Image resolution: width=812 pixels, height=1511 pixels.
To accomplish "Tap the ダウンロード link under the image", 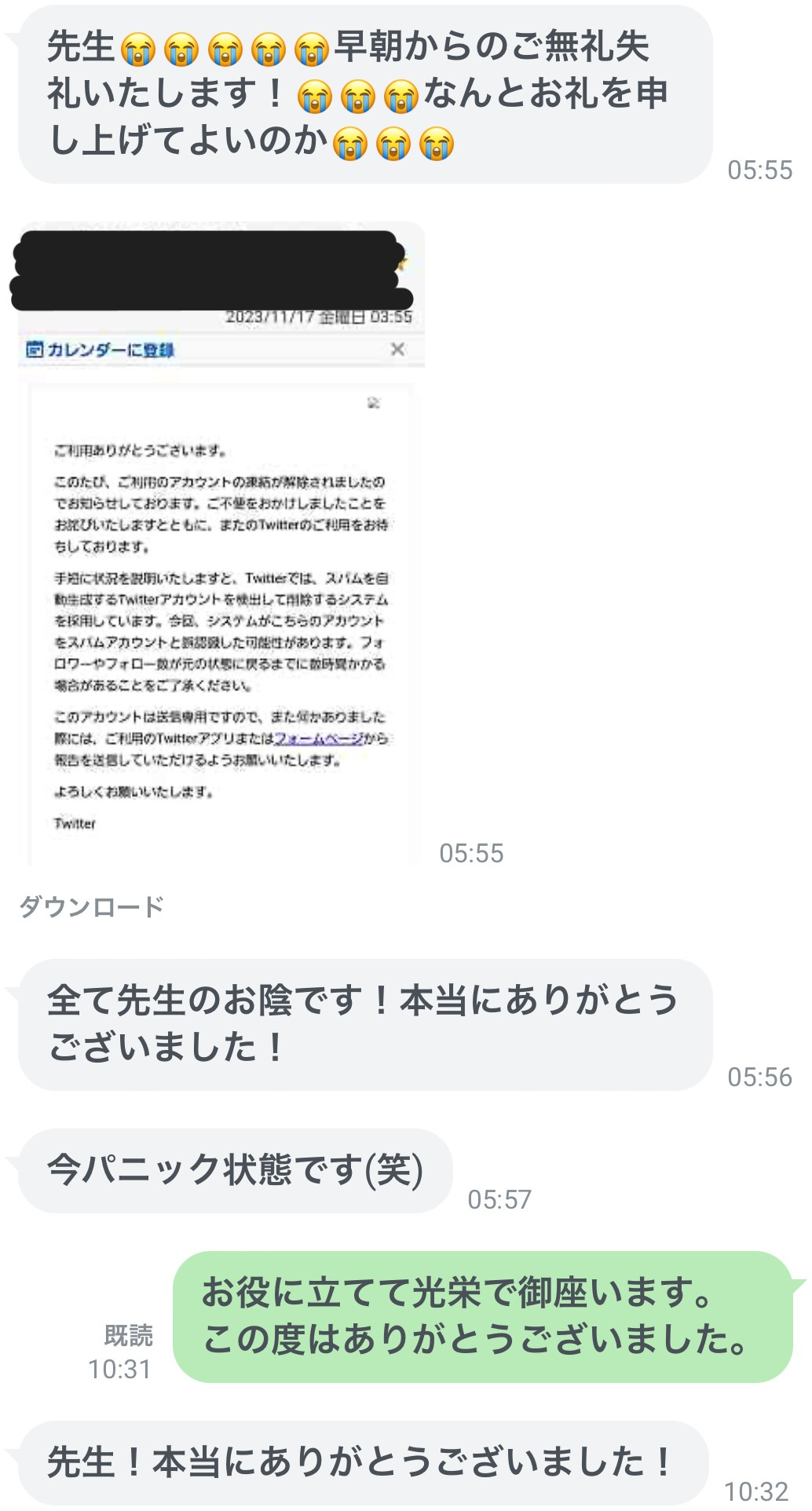I will (91, 906).
